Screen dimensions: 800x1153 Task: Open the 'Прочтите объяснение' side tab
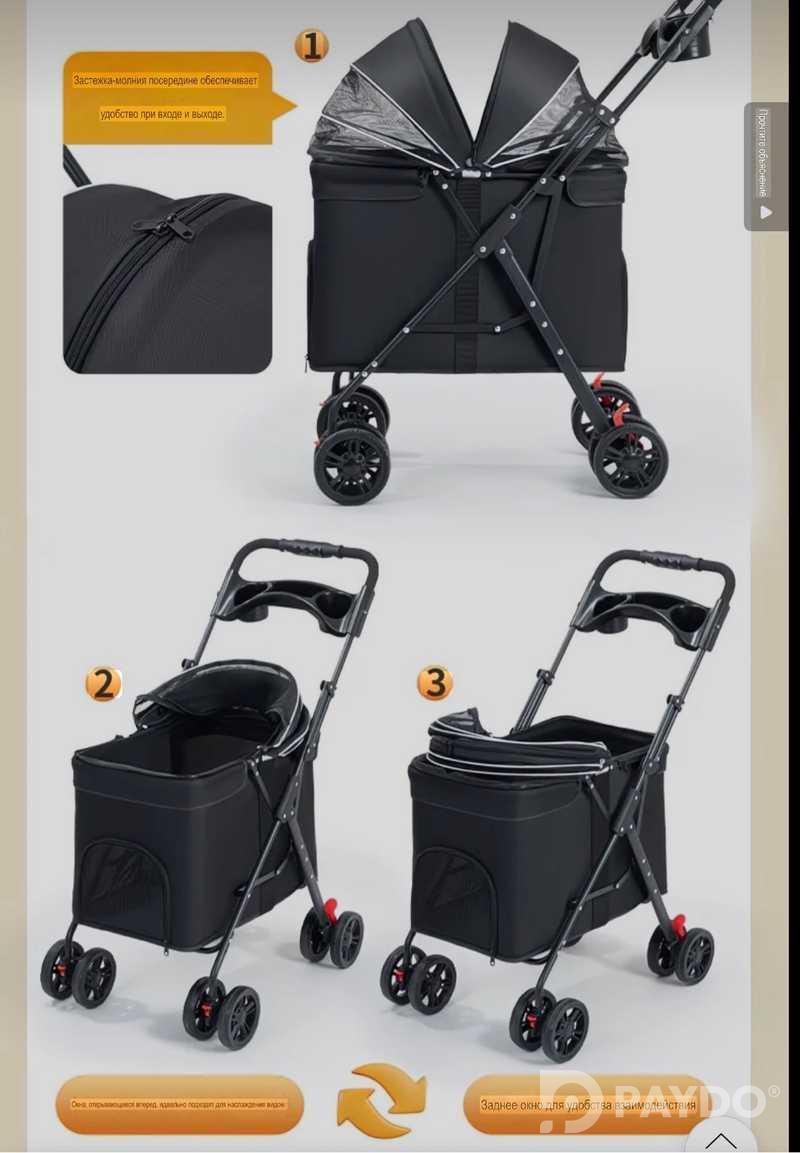click(x=765, y=166)
